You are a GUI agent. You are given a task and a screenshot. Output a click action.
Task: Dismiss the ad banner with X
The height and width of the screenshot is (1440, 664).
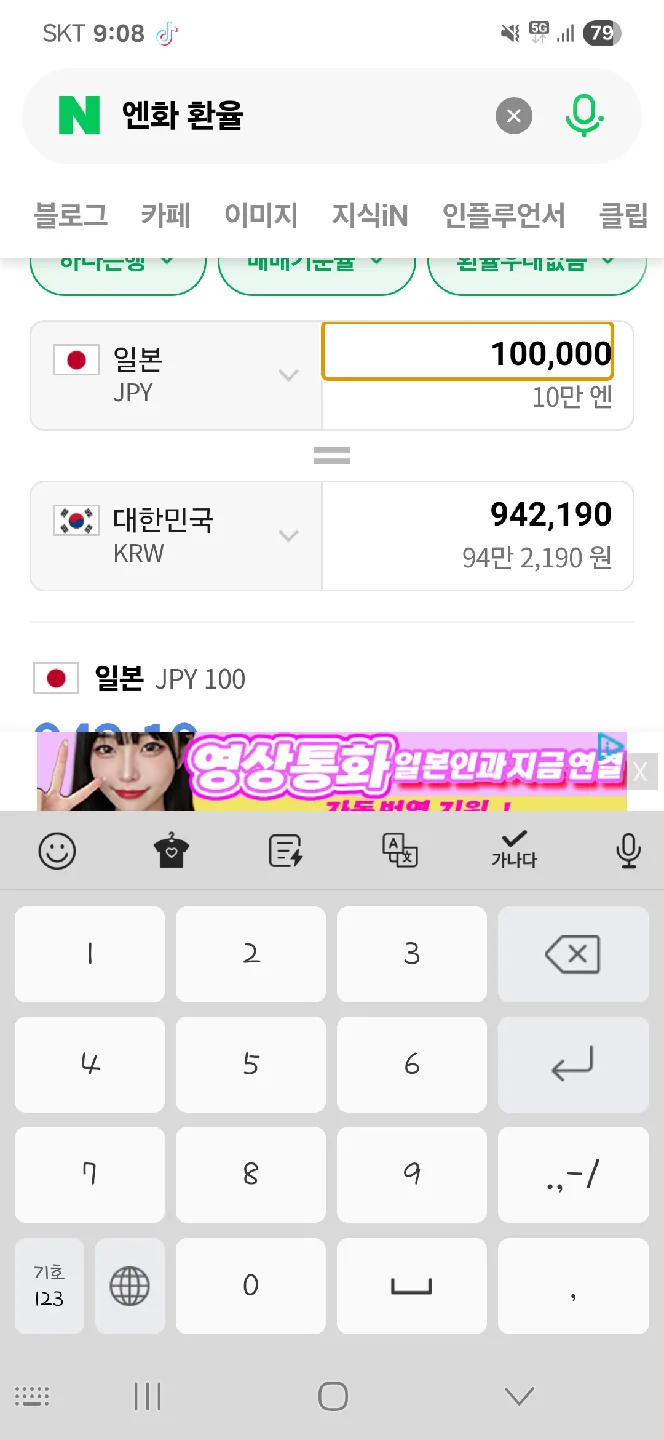point(641,771)
